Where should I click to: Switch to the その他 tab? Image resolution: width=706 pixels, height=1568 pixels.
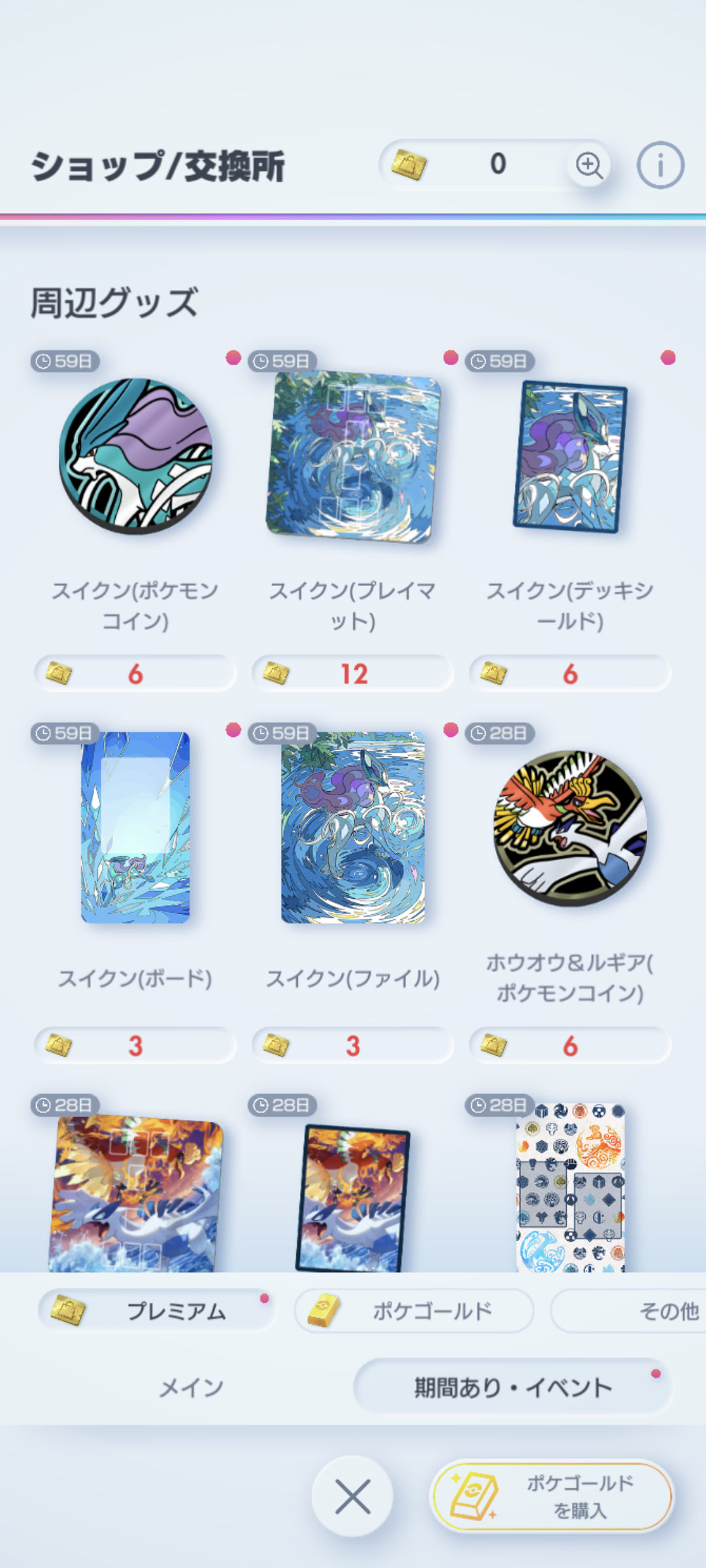click(628, 1311)
